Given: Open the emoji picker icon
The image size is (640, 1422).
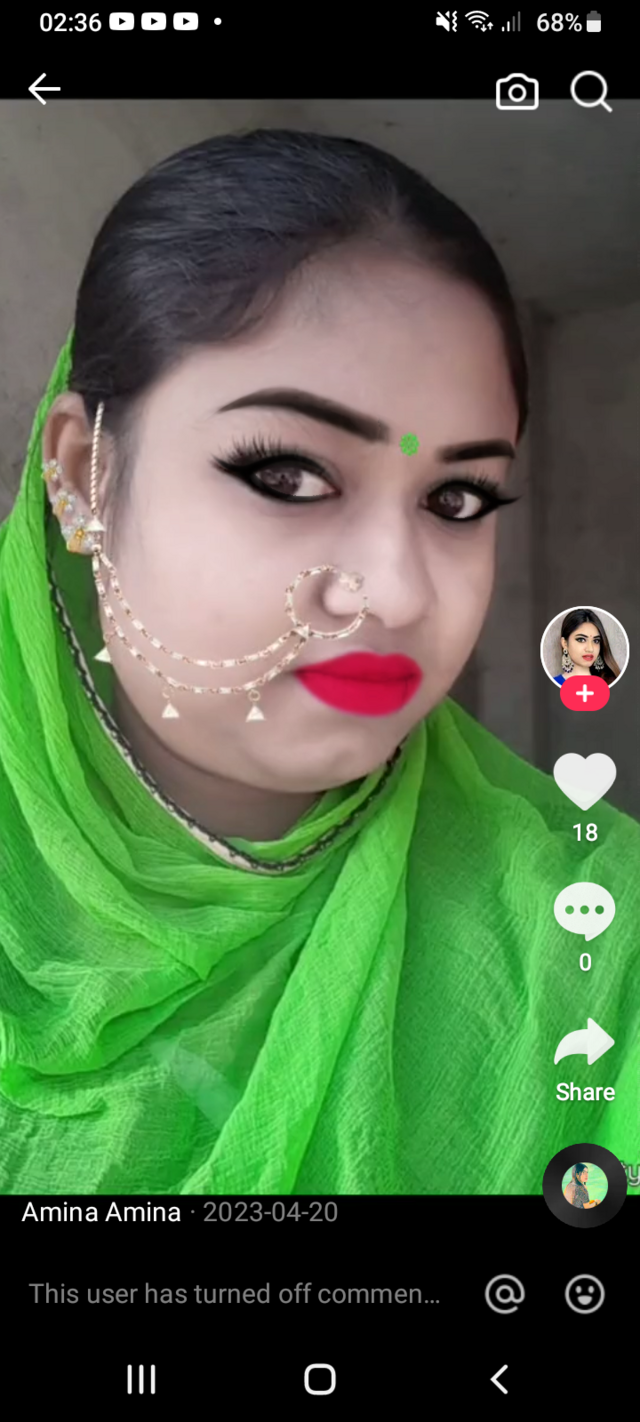Looking at the screenshot, I should 585,1294.
